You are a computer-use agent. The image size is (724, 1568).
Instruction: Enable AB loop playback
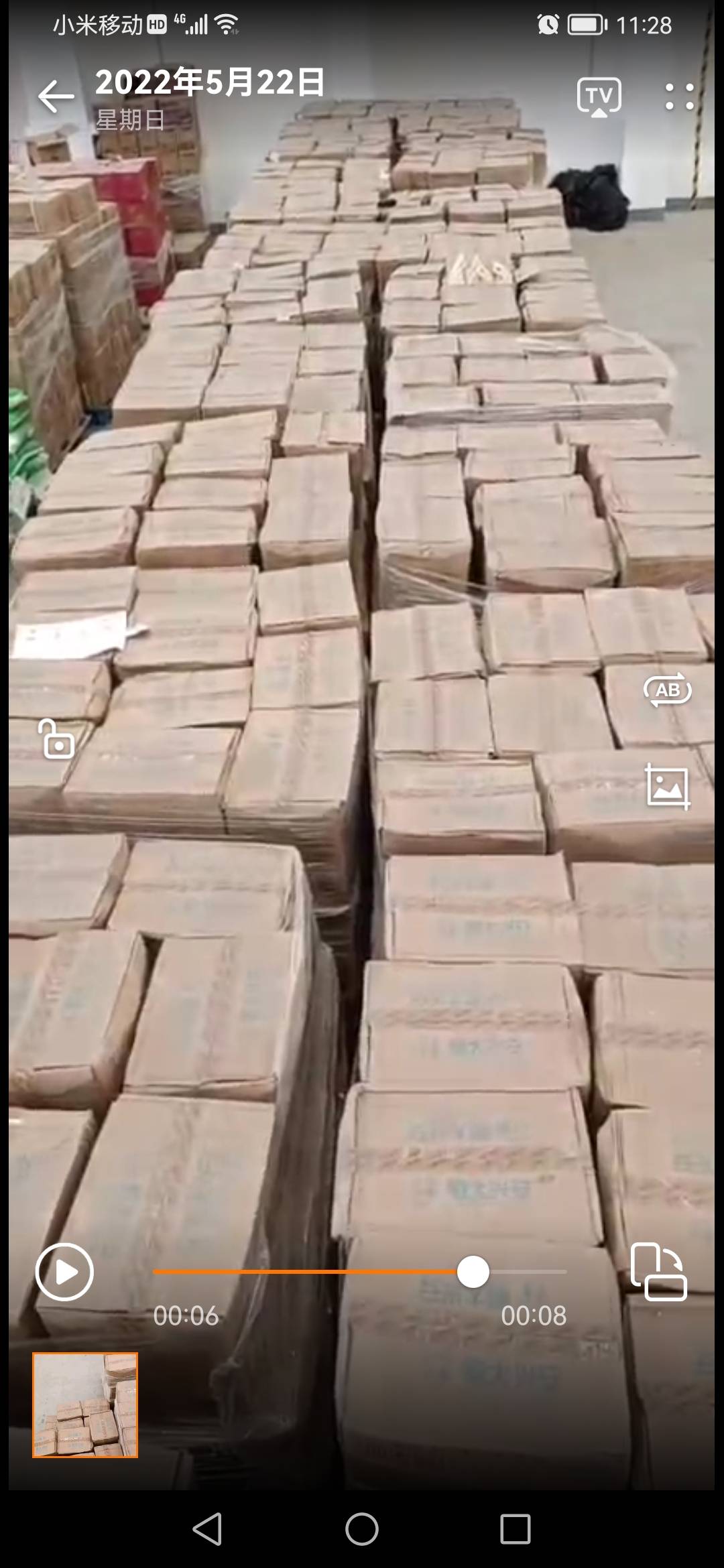coord(667,690)
